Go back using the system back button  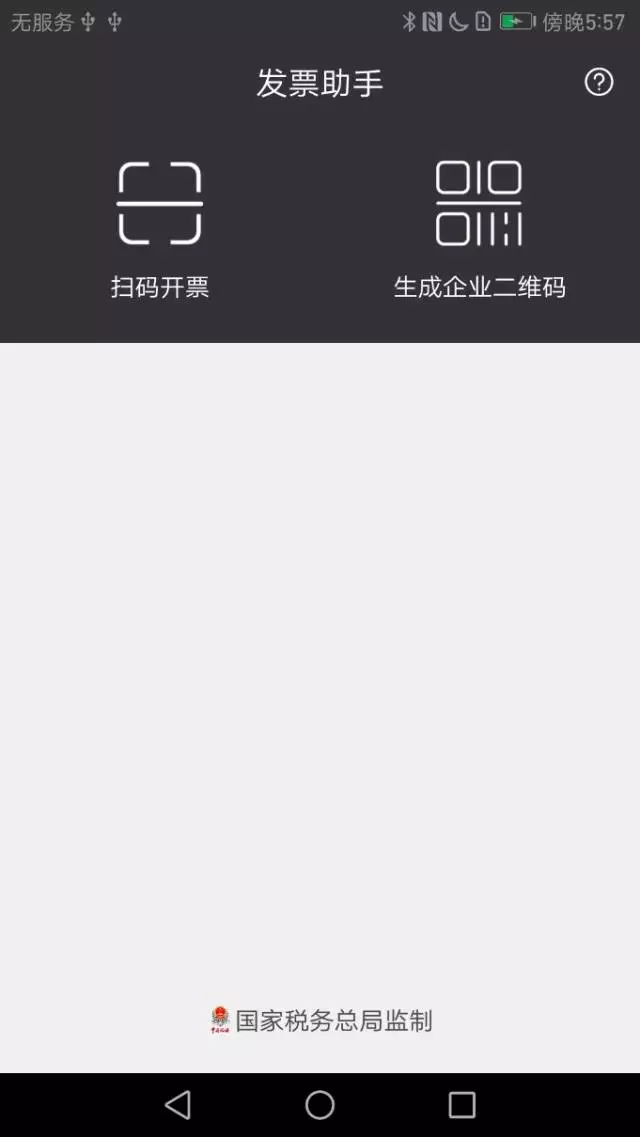coord(178,1104)
